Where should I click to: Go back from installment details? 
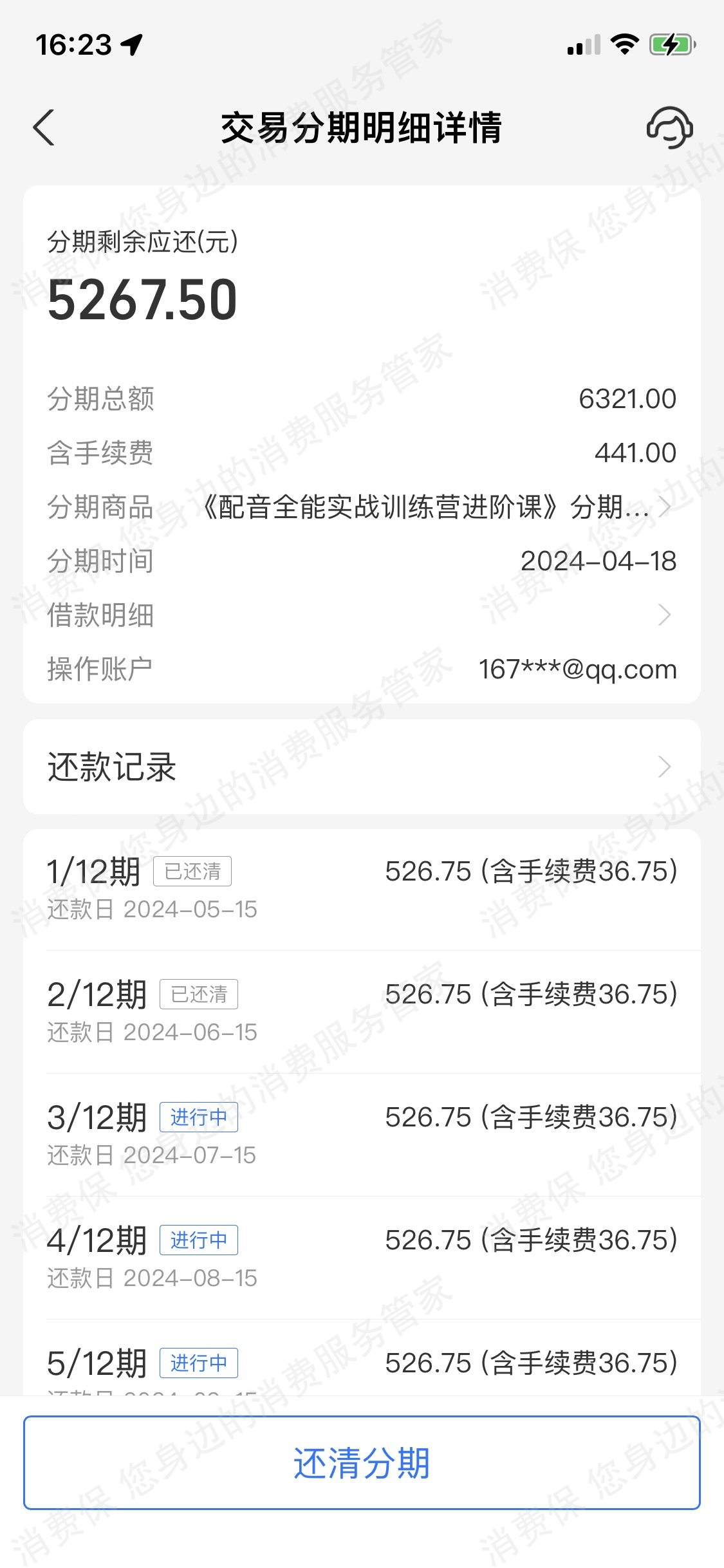coord(44,128)
